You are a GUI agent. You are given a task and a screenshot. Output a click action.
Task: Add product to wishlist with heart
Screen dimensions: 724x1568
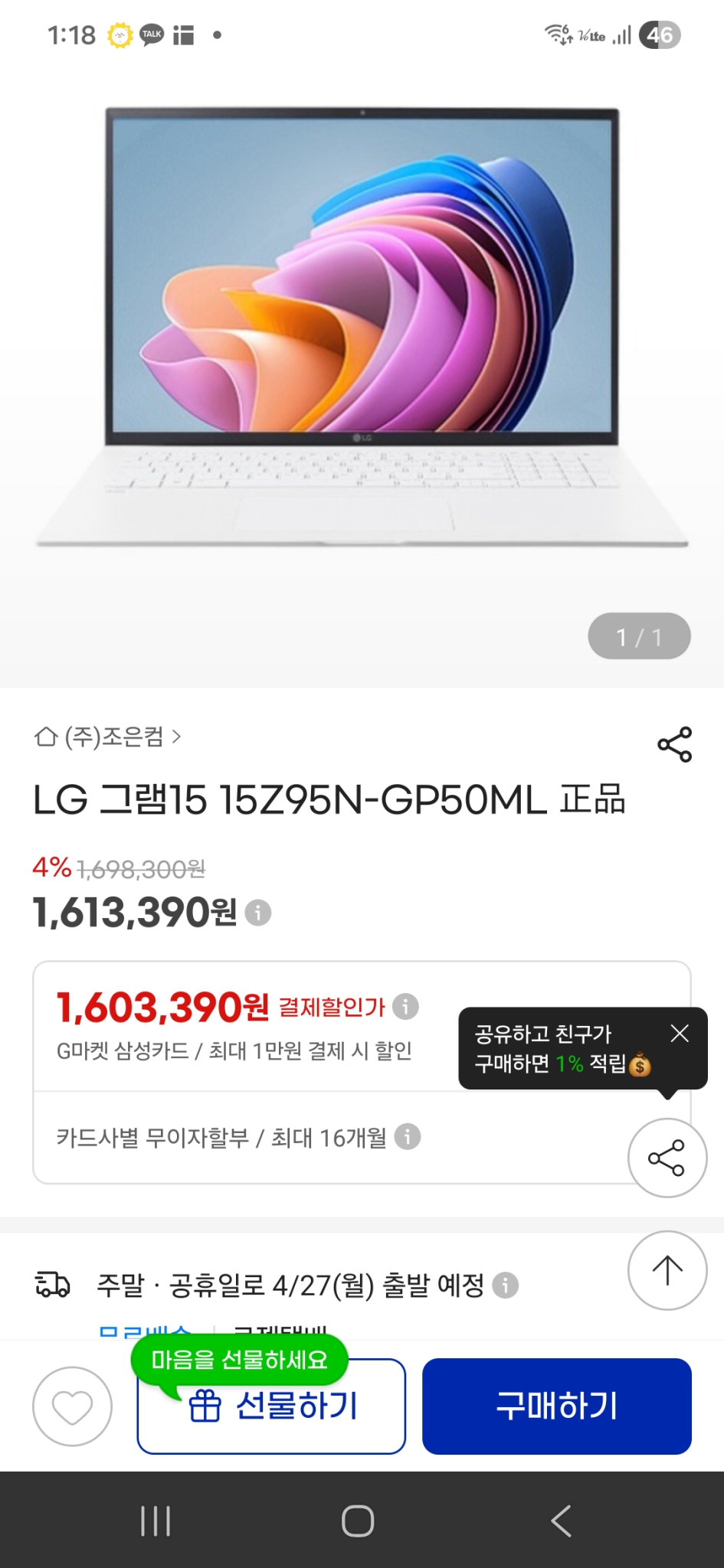click(72, 1406)
